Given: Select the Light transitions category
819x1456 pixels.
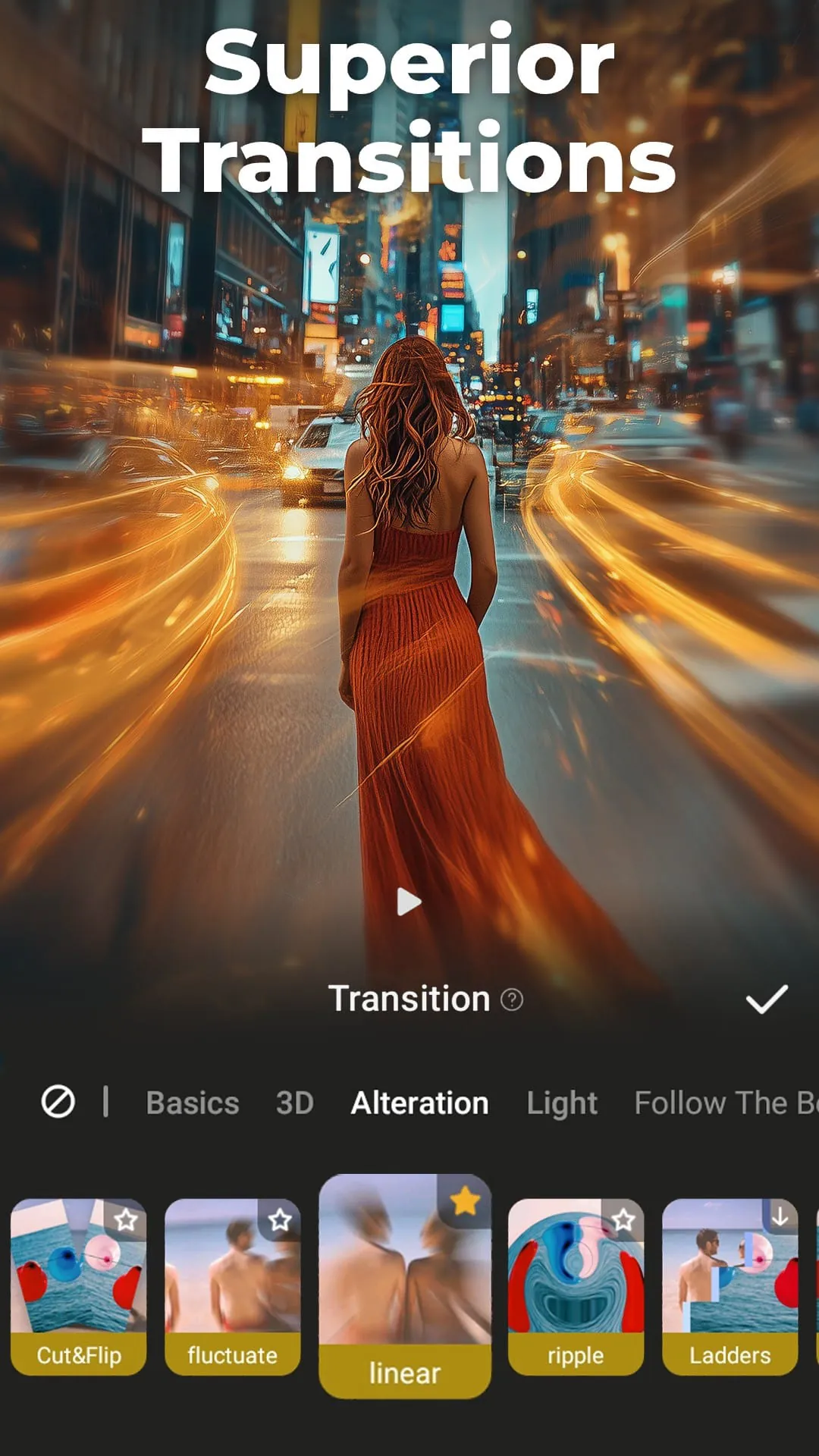Looking at the screenshot, I should (561, 1103).
